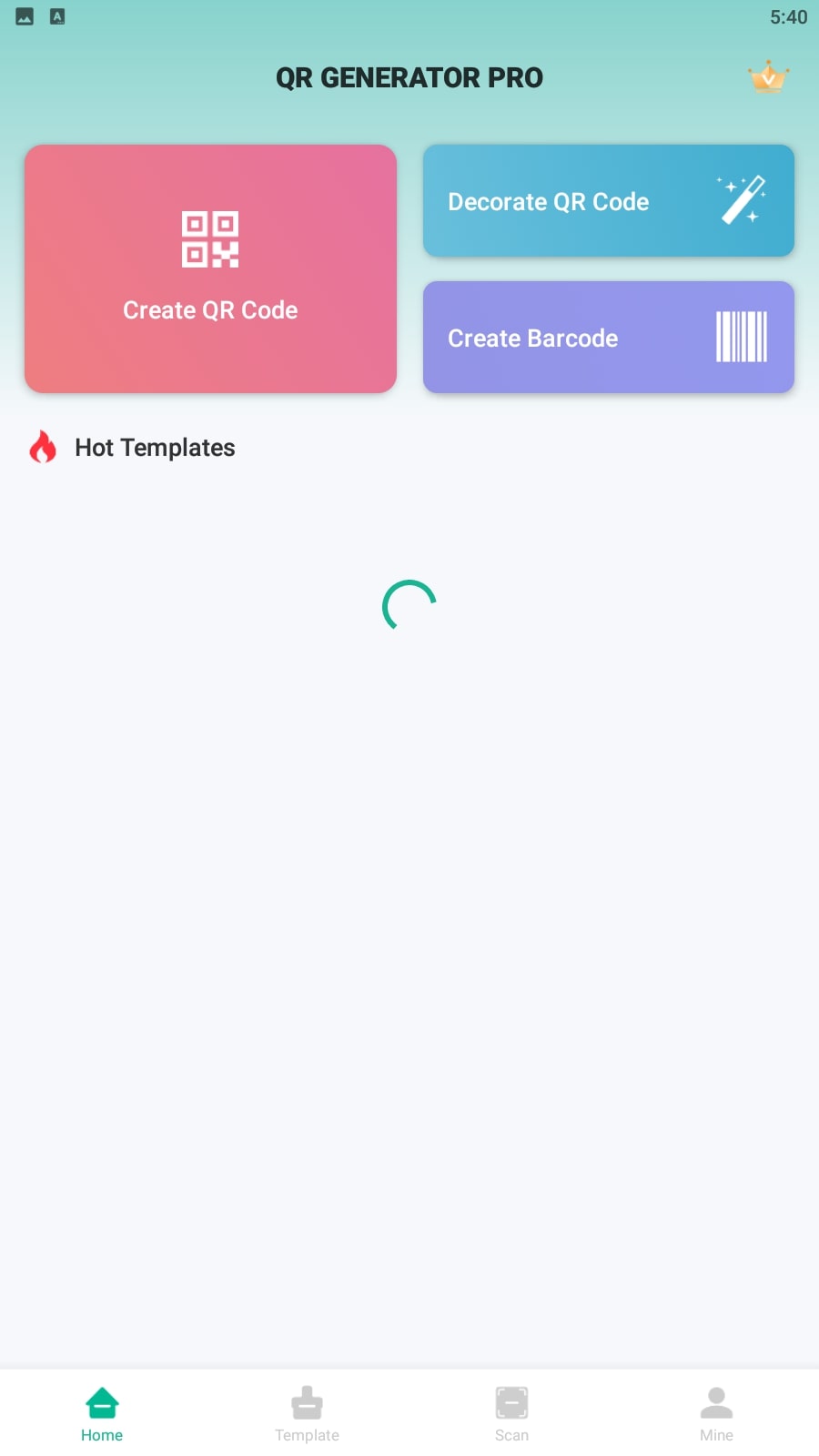The image size is (819, 1456).
Task: Tap the Create QR Code card
Action: click(x=210, y=268)
